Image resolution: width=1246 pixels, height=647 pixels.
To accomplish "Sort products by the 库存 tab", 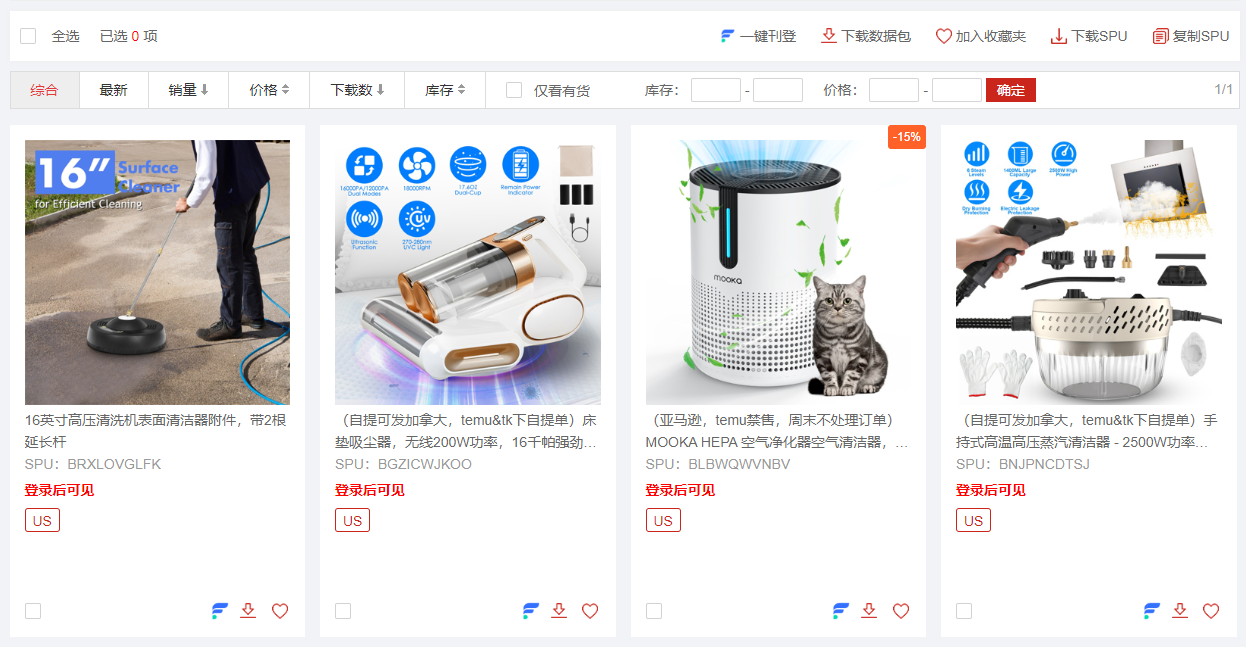I will (445, 90).
